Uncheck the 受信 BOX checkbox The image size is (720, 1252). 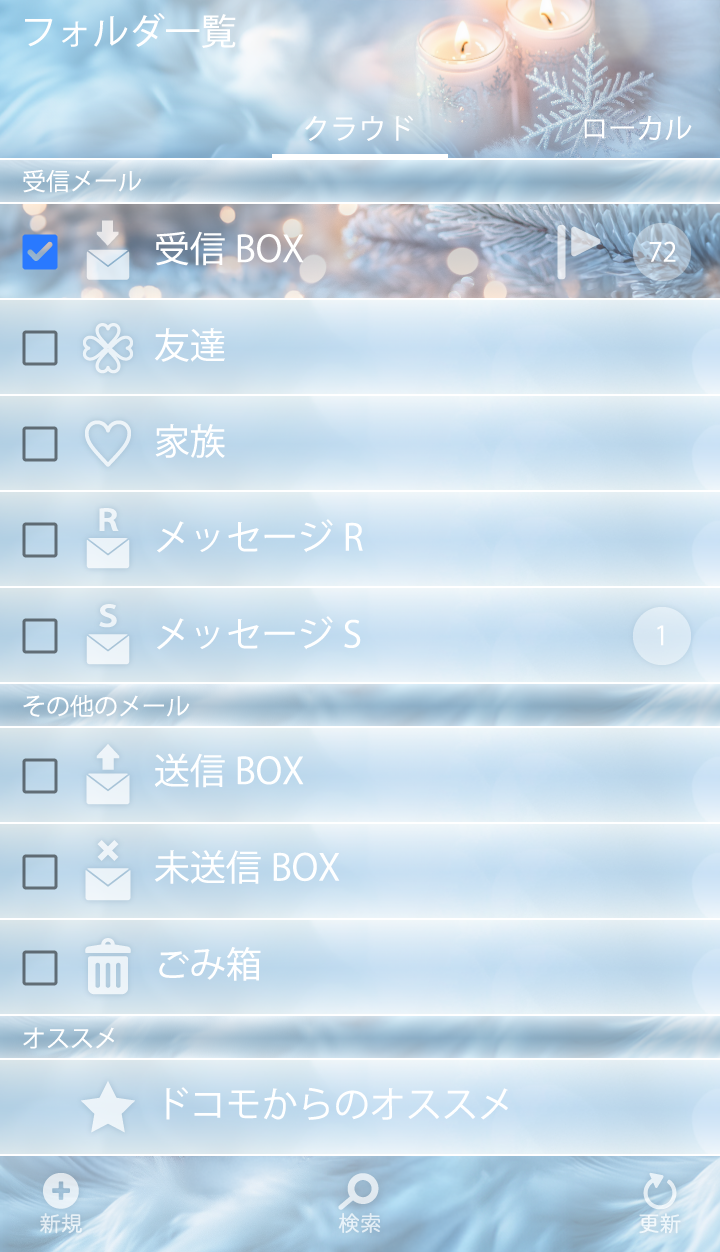coord(40,251)
